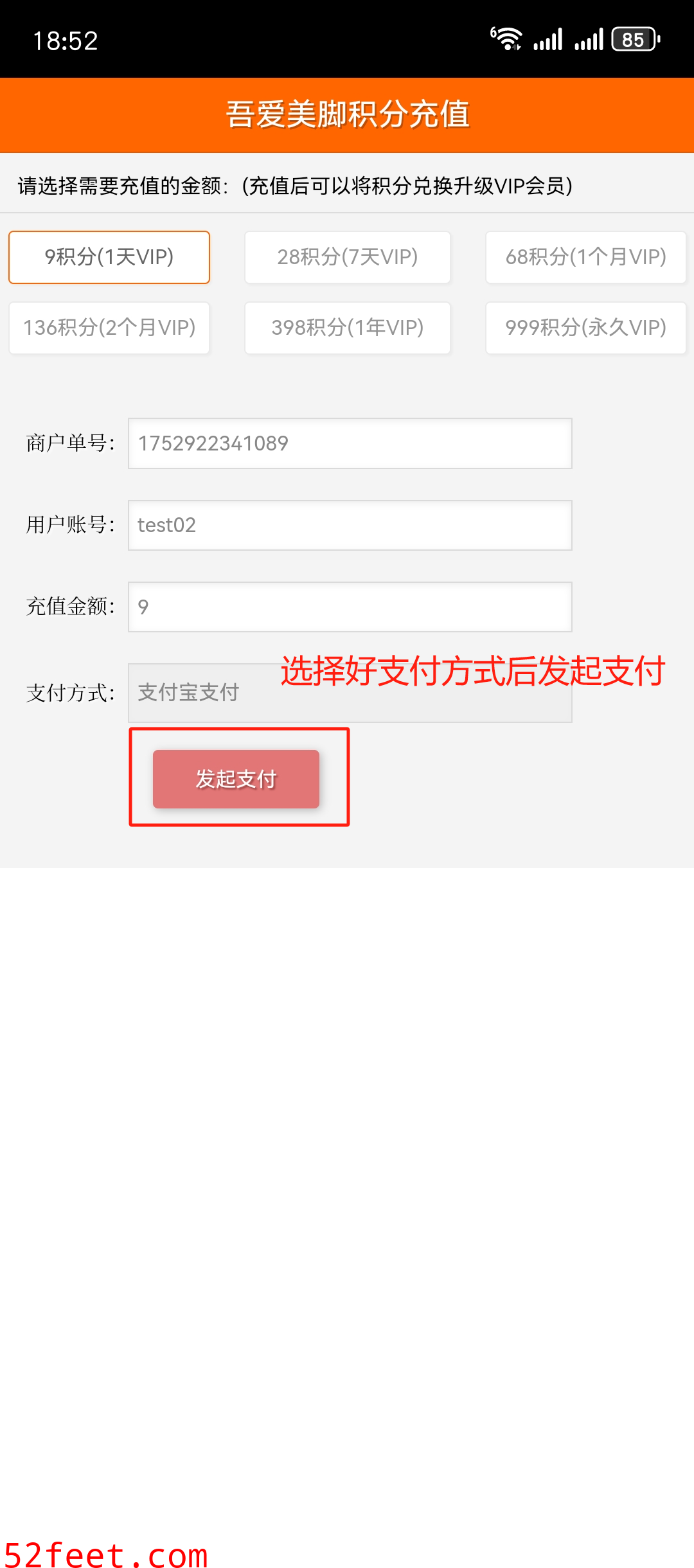Edit the 充值金额 field
The image size is (694, 1568).
[350, 607]
